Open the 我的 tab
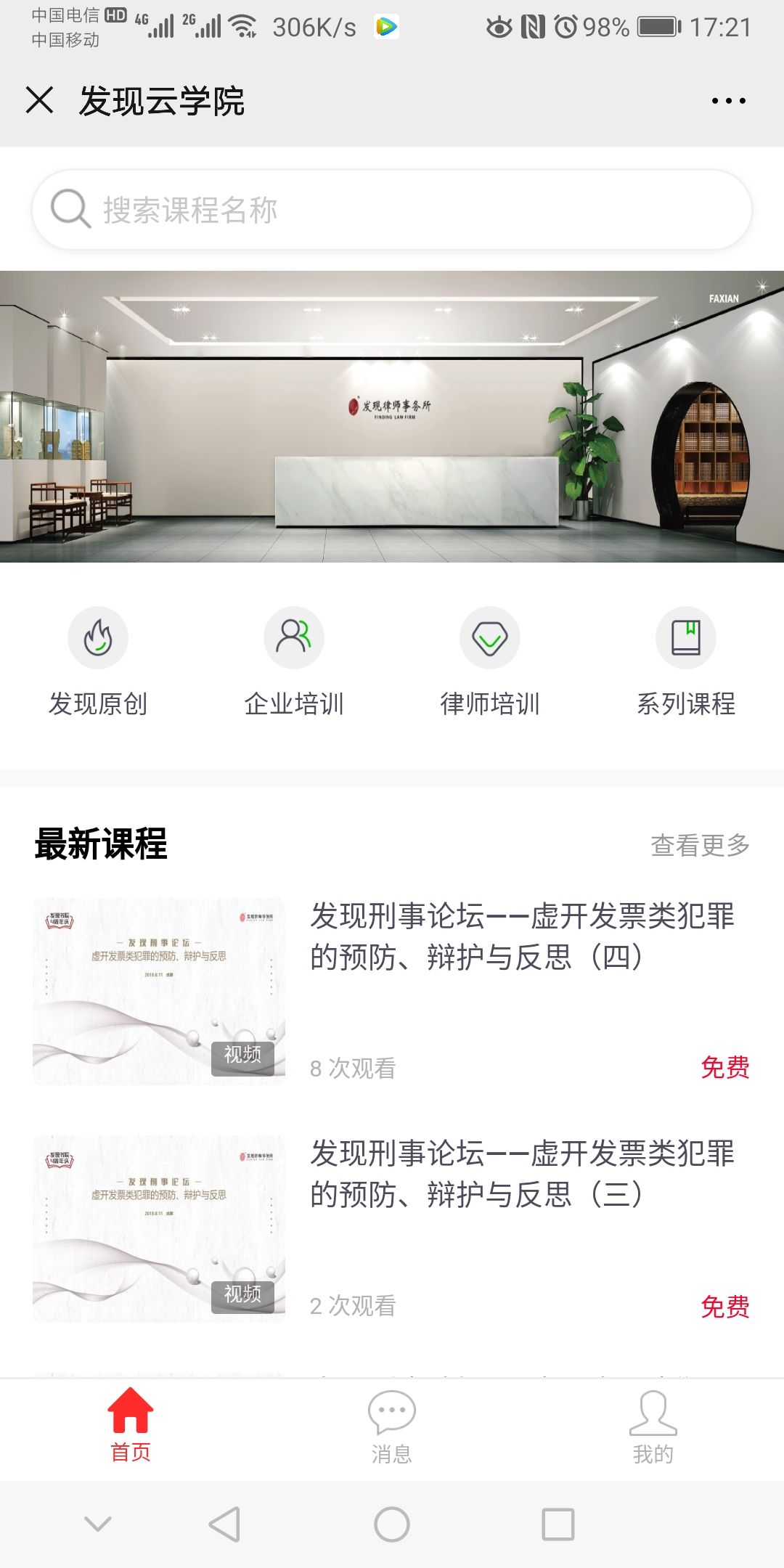 653,1426
